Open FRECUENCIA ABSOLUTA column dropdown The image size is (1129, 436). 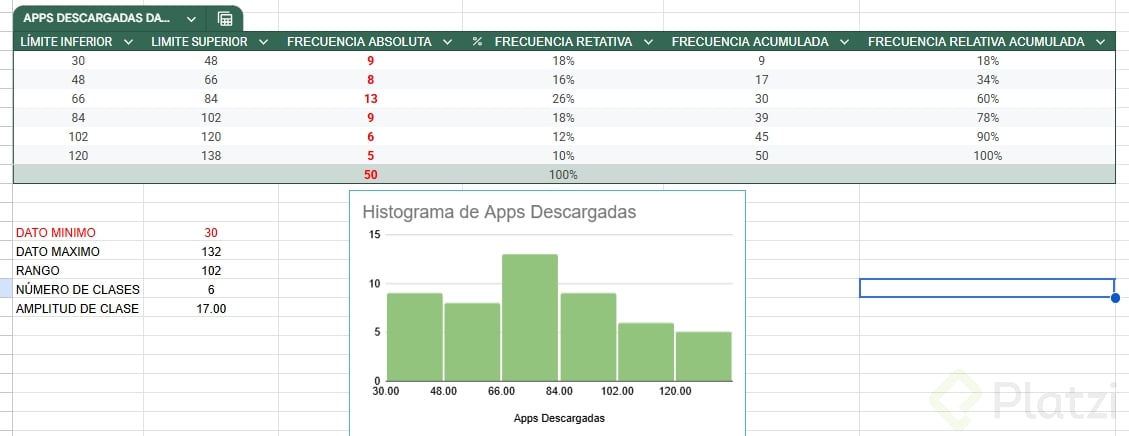coord(448,42)
